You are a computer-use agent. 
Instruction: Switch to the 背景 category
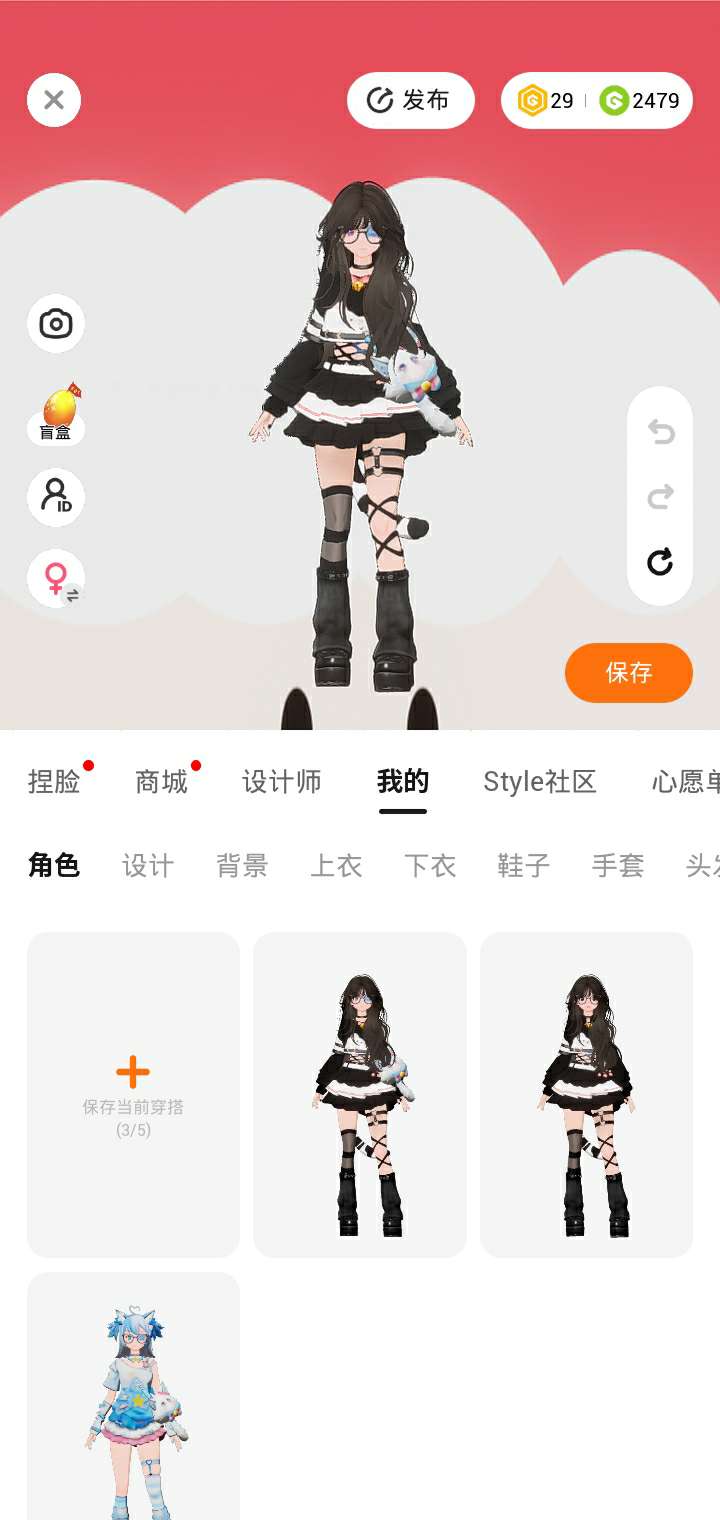(242, 865)
